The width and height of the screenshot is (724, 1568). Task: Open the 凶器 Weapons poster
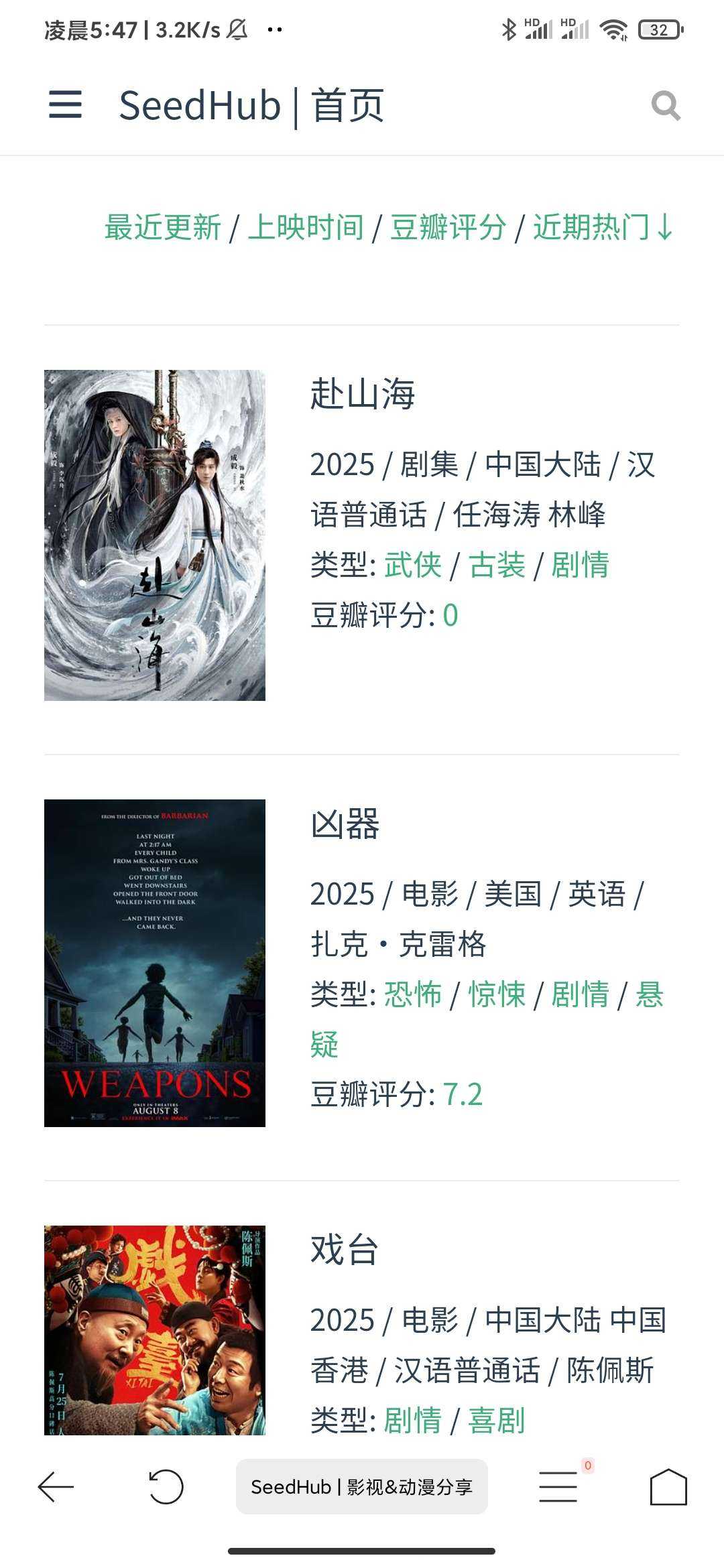[x=155, y=963]
